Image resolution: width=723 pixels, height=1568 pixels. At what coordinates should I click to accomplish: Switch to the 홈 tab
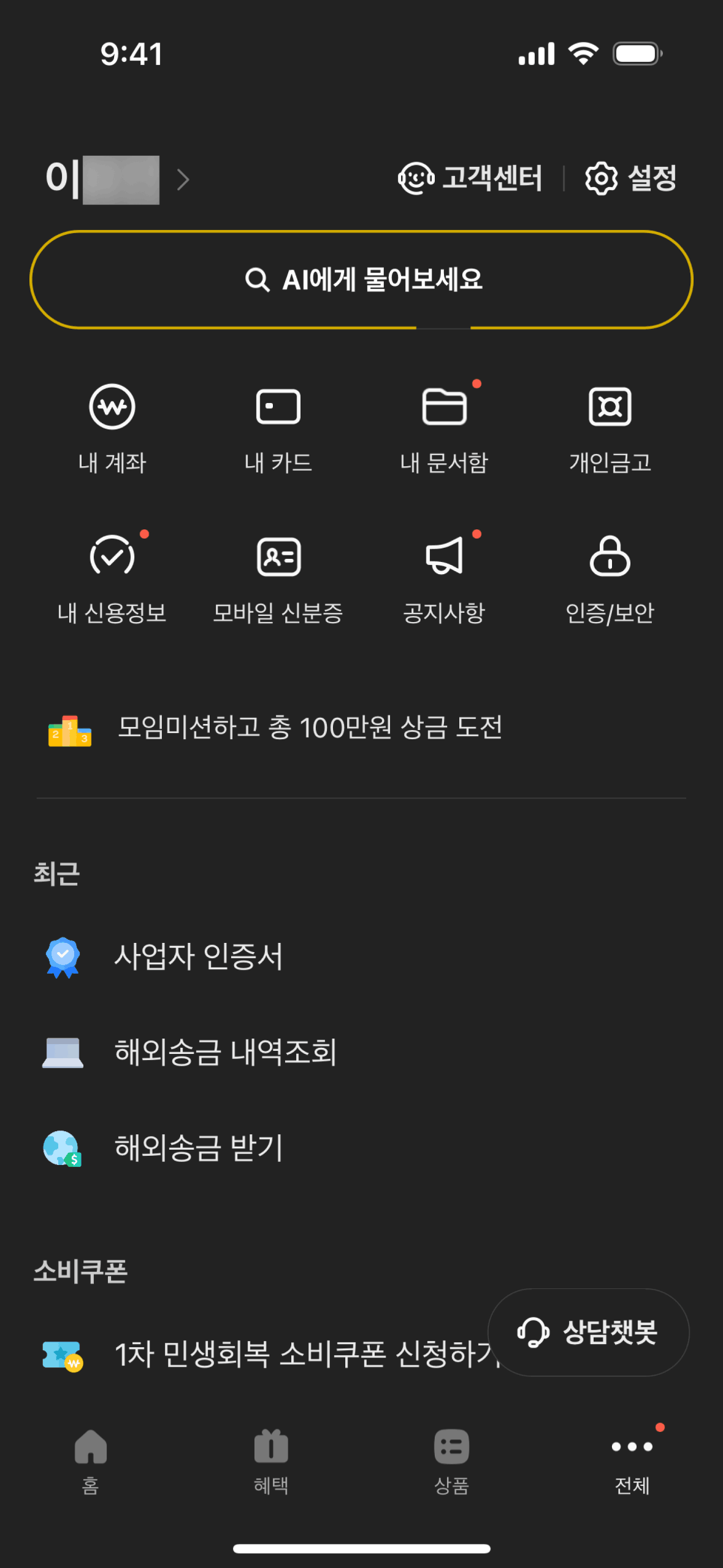click(91, 1459)
